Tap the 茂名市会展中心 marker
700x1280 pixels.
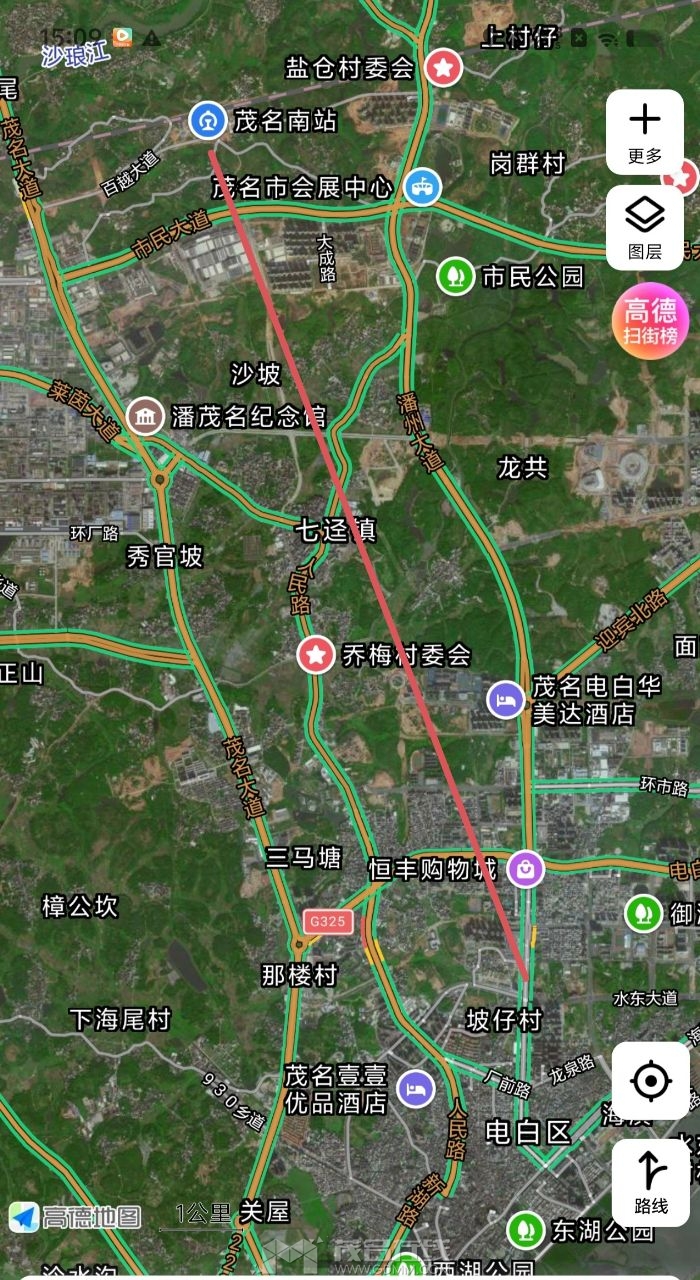coord(423,186)
